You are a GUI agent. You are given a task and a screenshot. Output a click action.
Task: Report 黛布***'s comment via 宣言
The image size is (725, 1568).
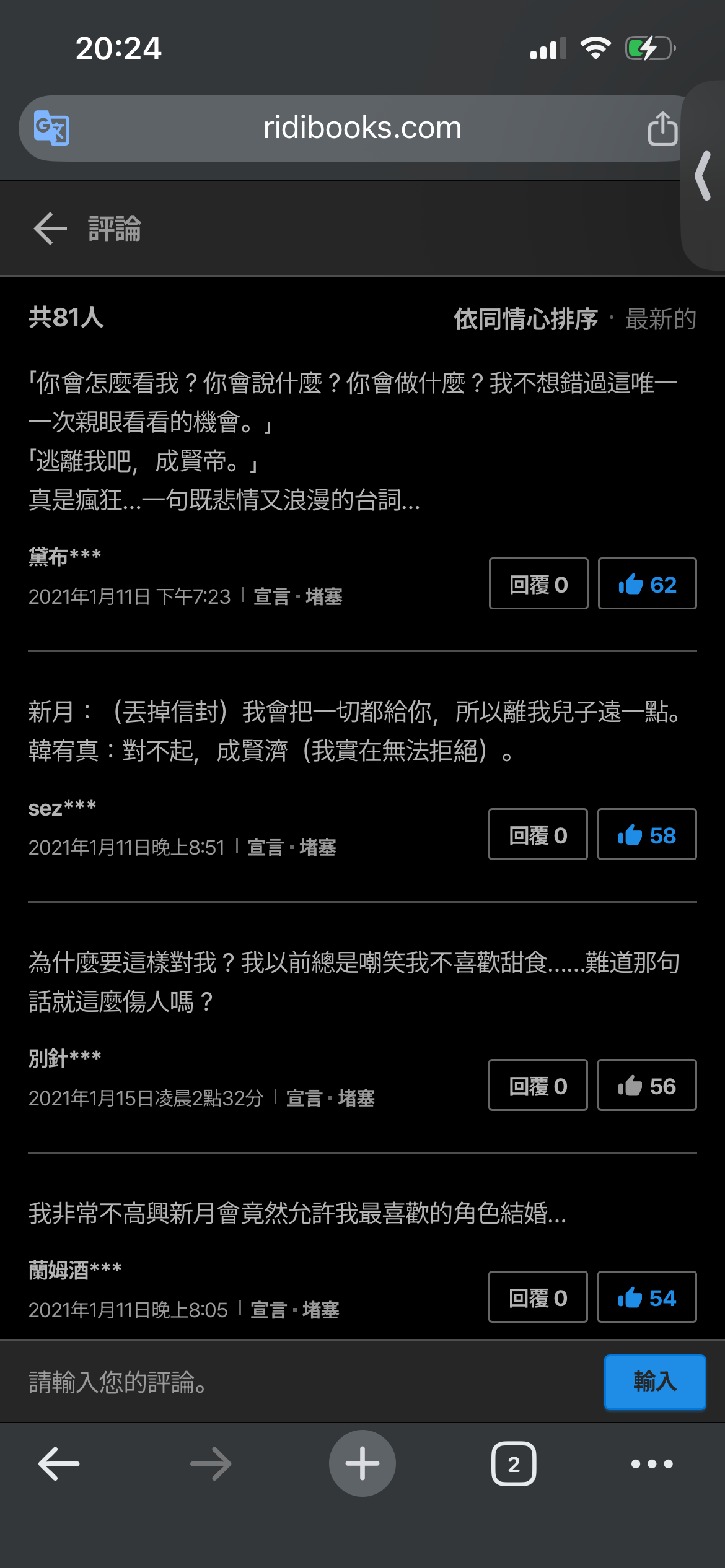(x=271, y=597)
